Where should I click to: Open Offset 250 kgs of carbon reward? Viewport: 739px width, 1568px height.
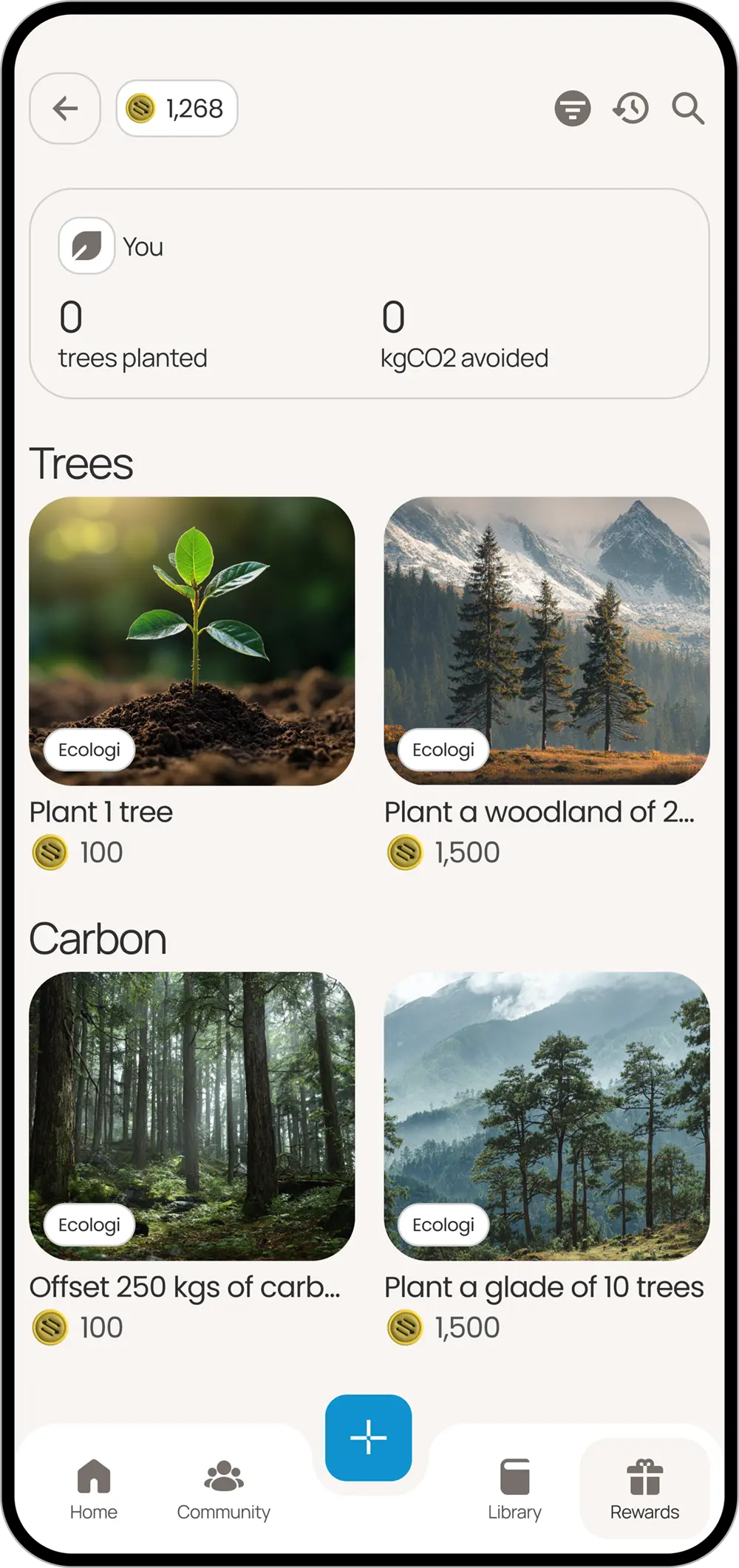pyautogui.click(x=191, y=1116)
